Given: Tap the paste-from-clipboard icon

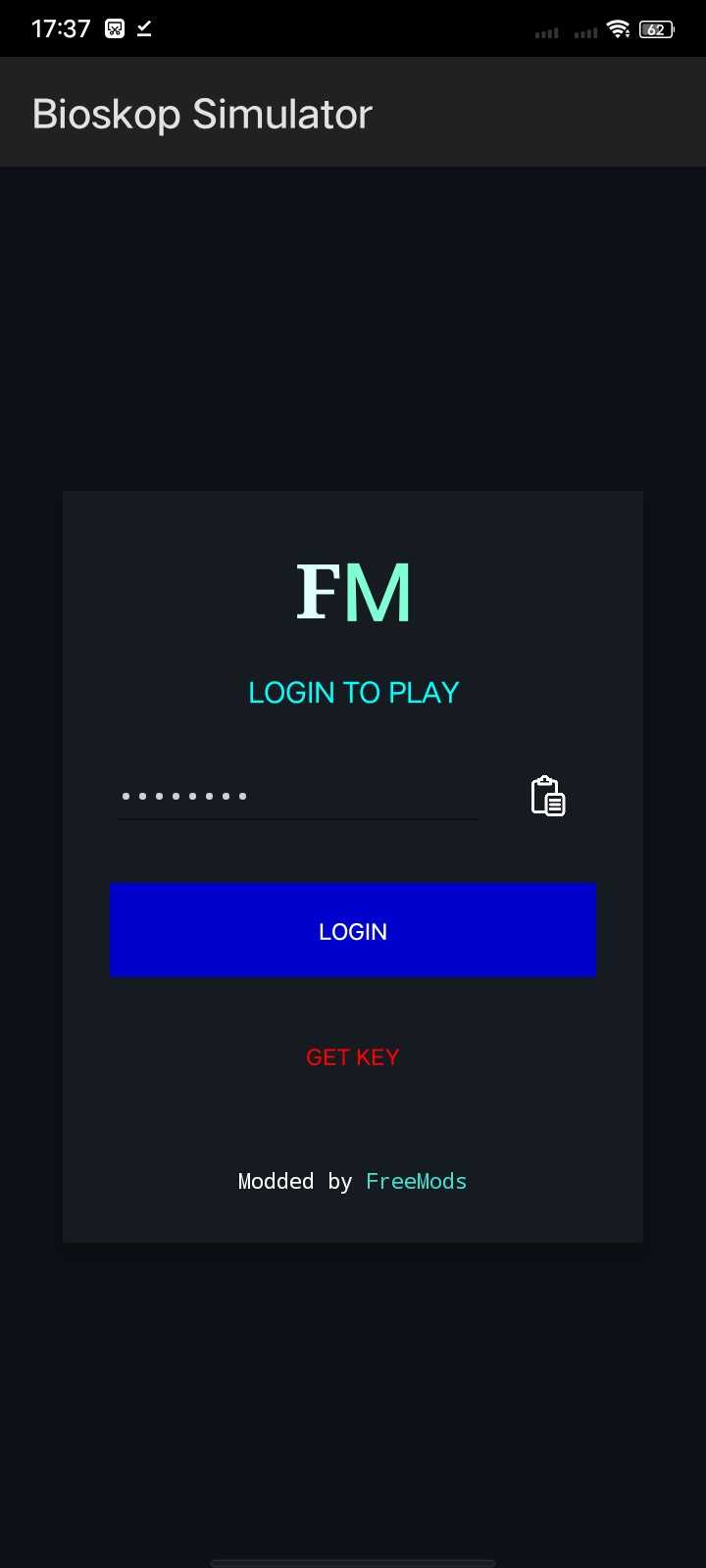Looking at the screenshot, I should tap(548, 796).
